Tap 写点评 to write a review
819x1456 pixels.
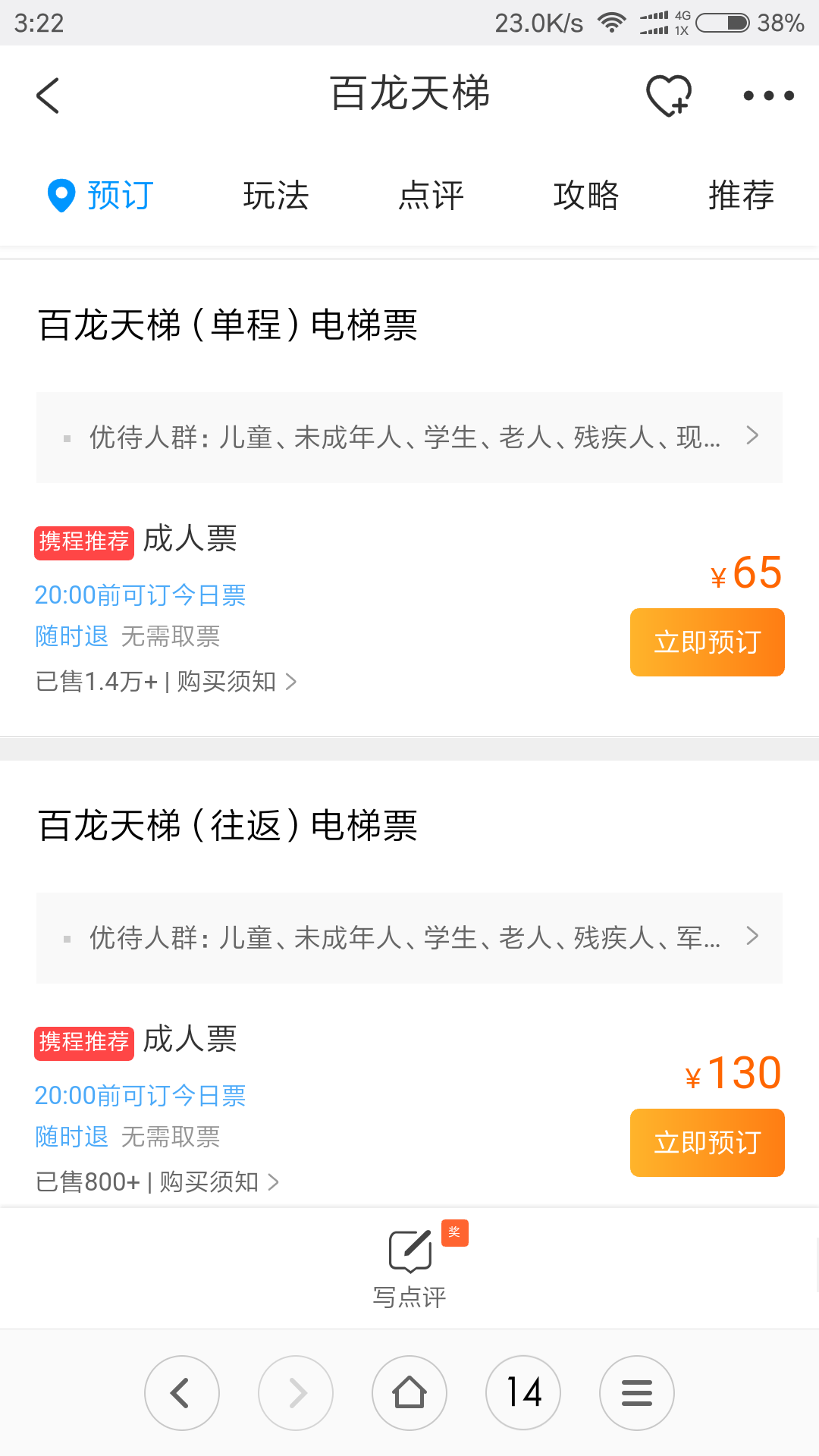409,1265
